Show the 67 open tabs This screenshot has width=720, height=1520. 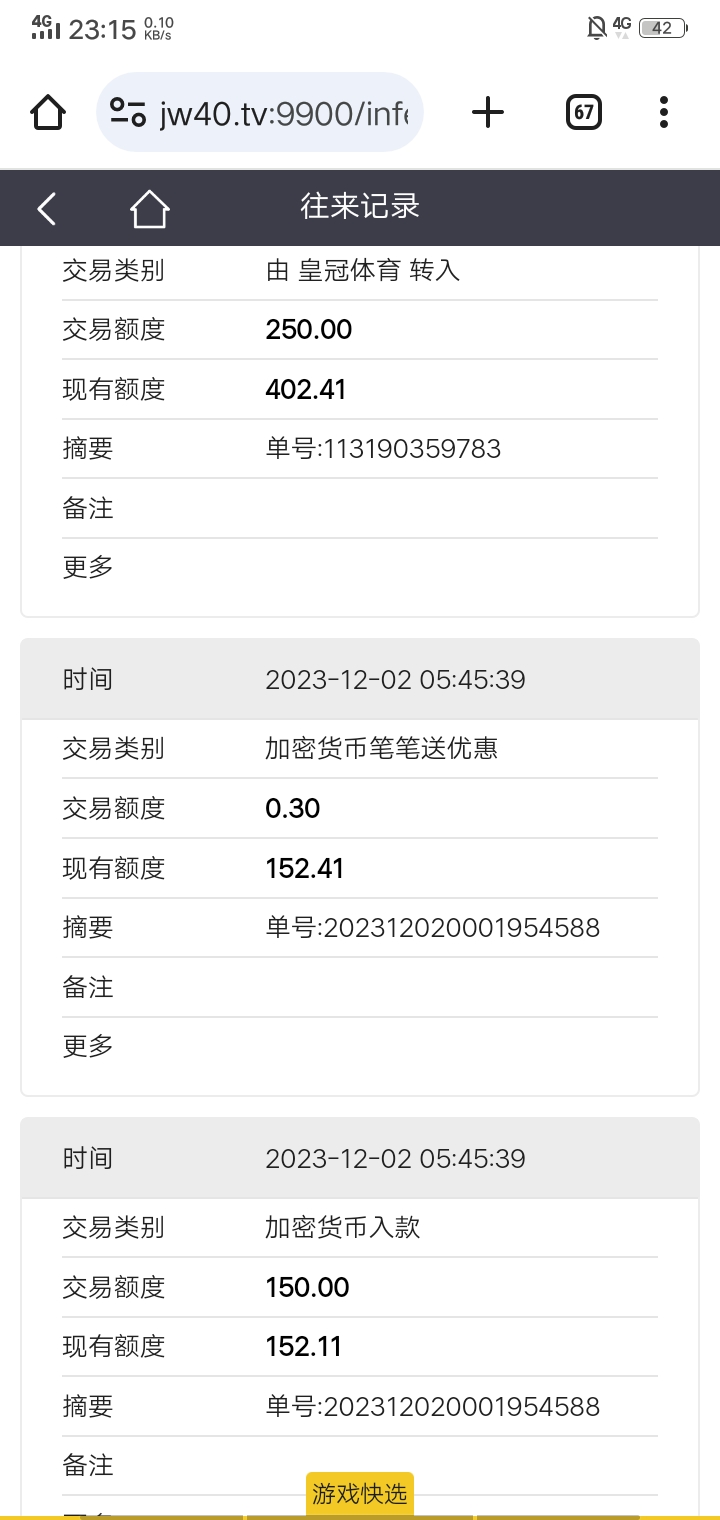click(583, 112)
